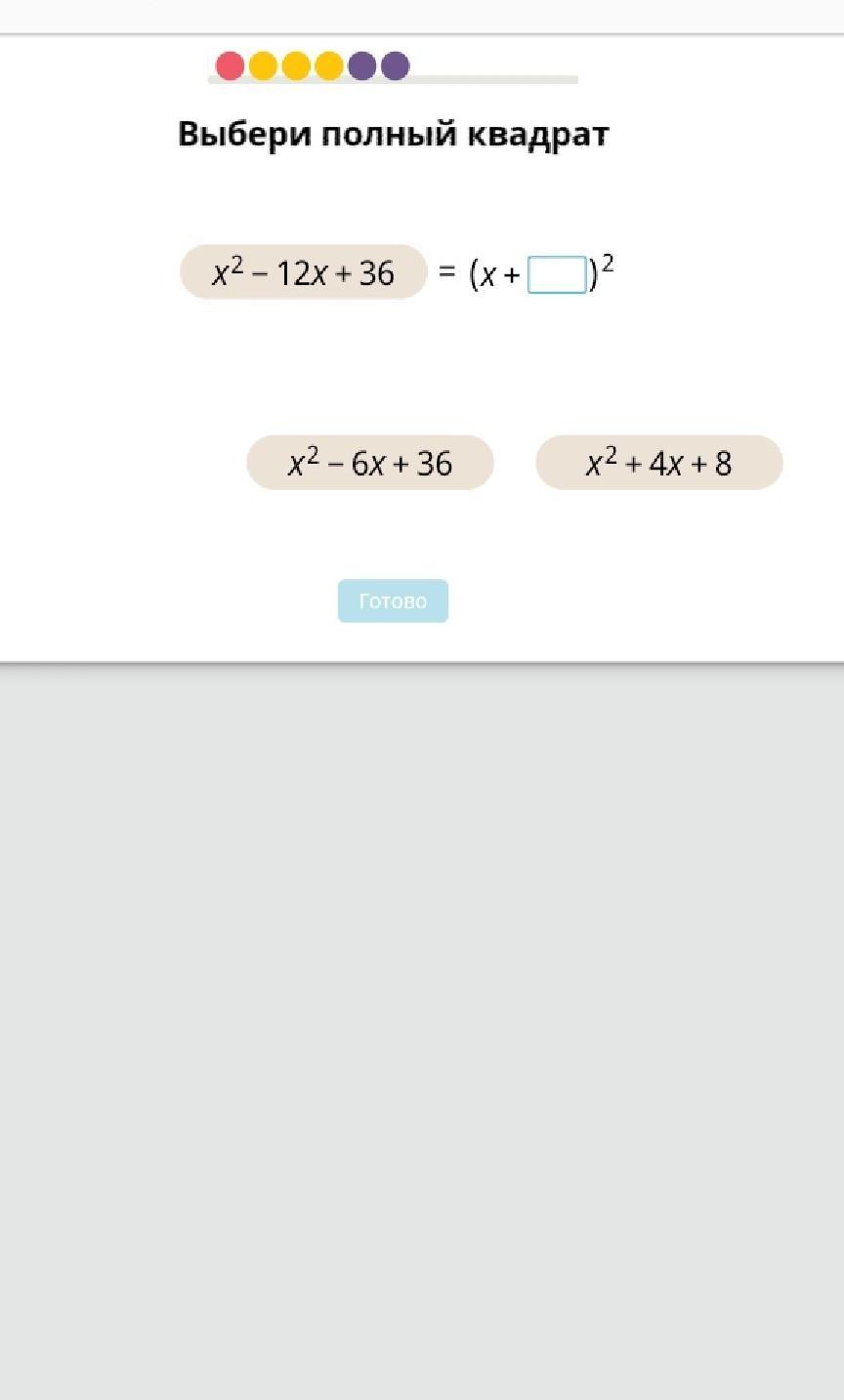Select the x² + 4x + 8 expression chip
Screen dimensions: 844x1400
pos(659,463)
